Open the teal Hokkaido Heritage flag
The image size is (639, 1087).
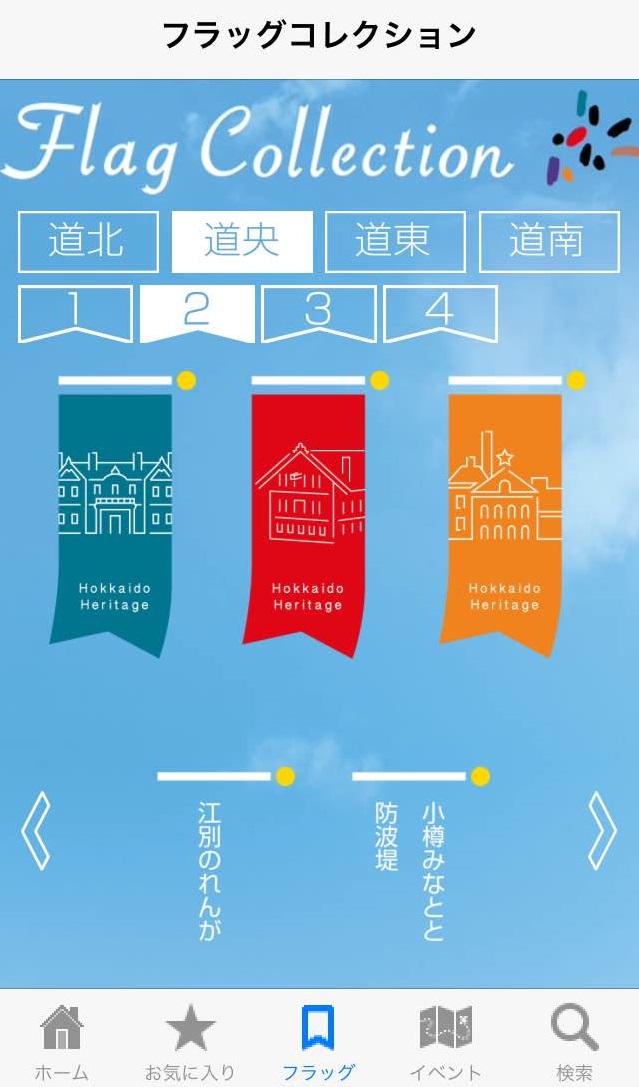point(113,518)
